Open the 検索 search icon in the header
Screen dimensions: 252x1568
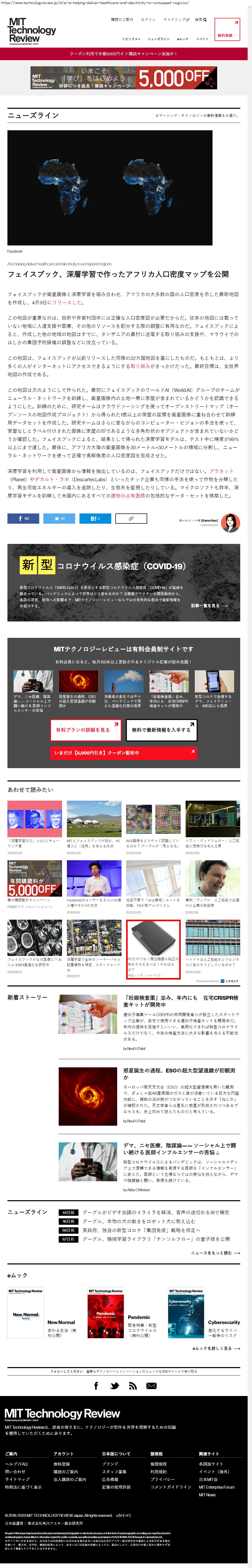pos(201,19)
